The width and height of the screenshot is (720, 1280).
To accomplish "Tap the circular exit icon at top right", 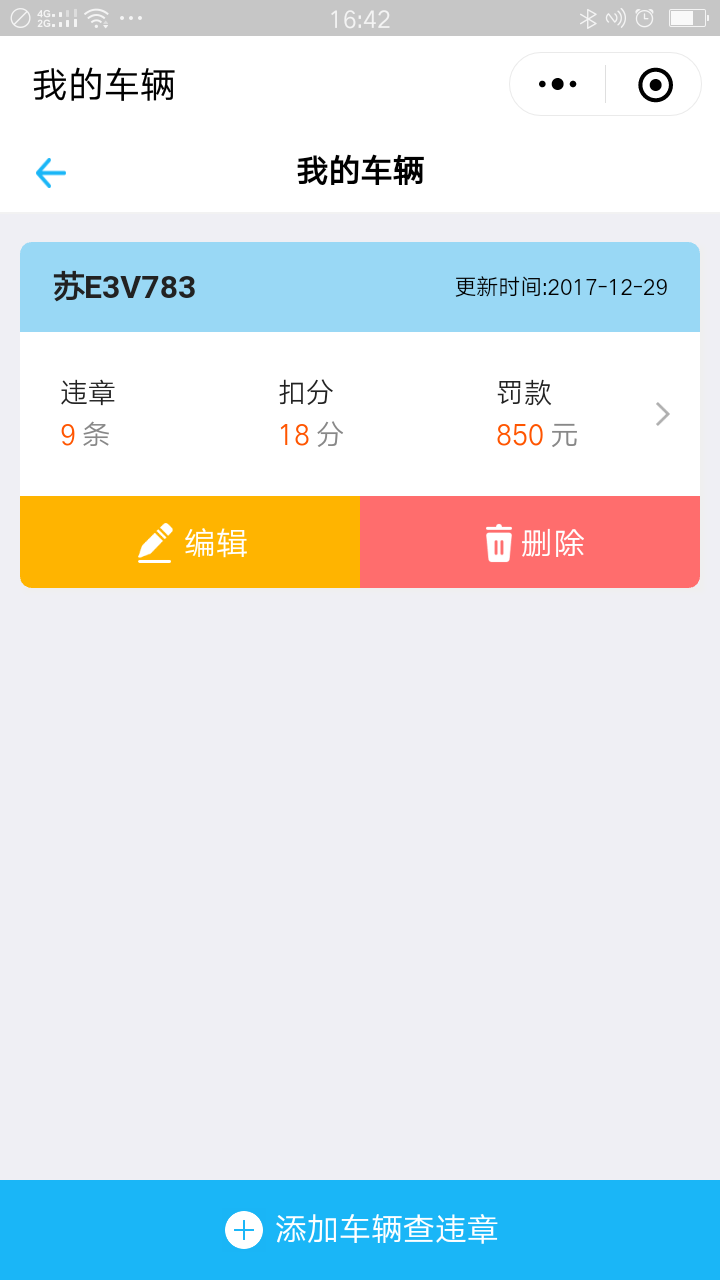I will coord(655,83).
